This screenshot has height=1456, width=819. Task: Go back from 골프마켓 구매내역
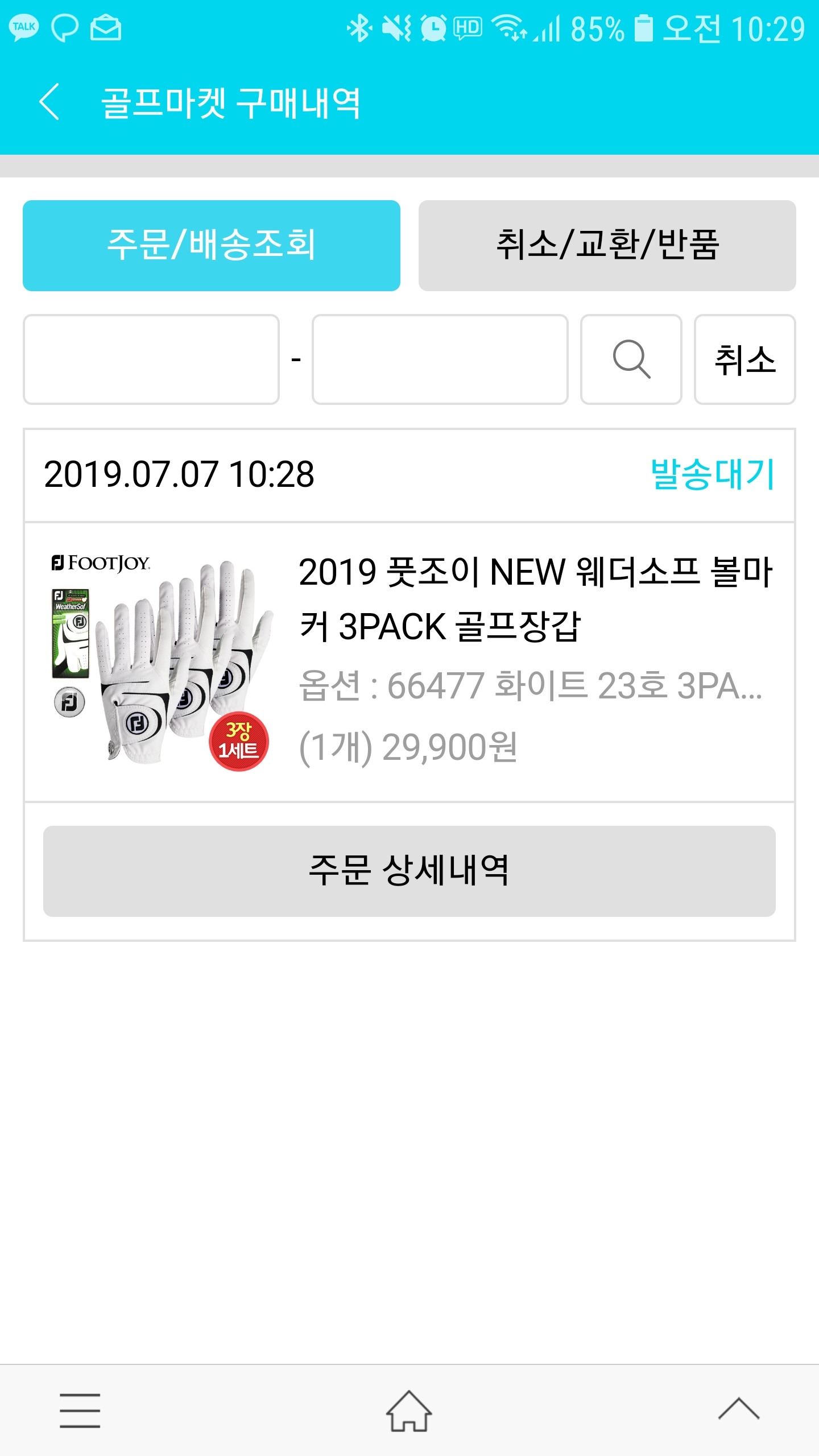pyautogui.click(x=49, y=102)
